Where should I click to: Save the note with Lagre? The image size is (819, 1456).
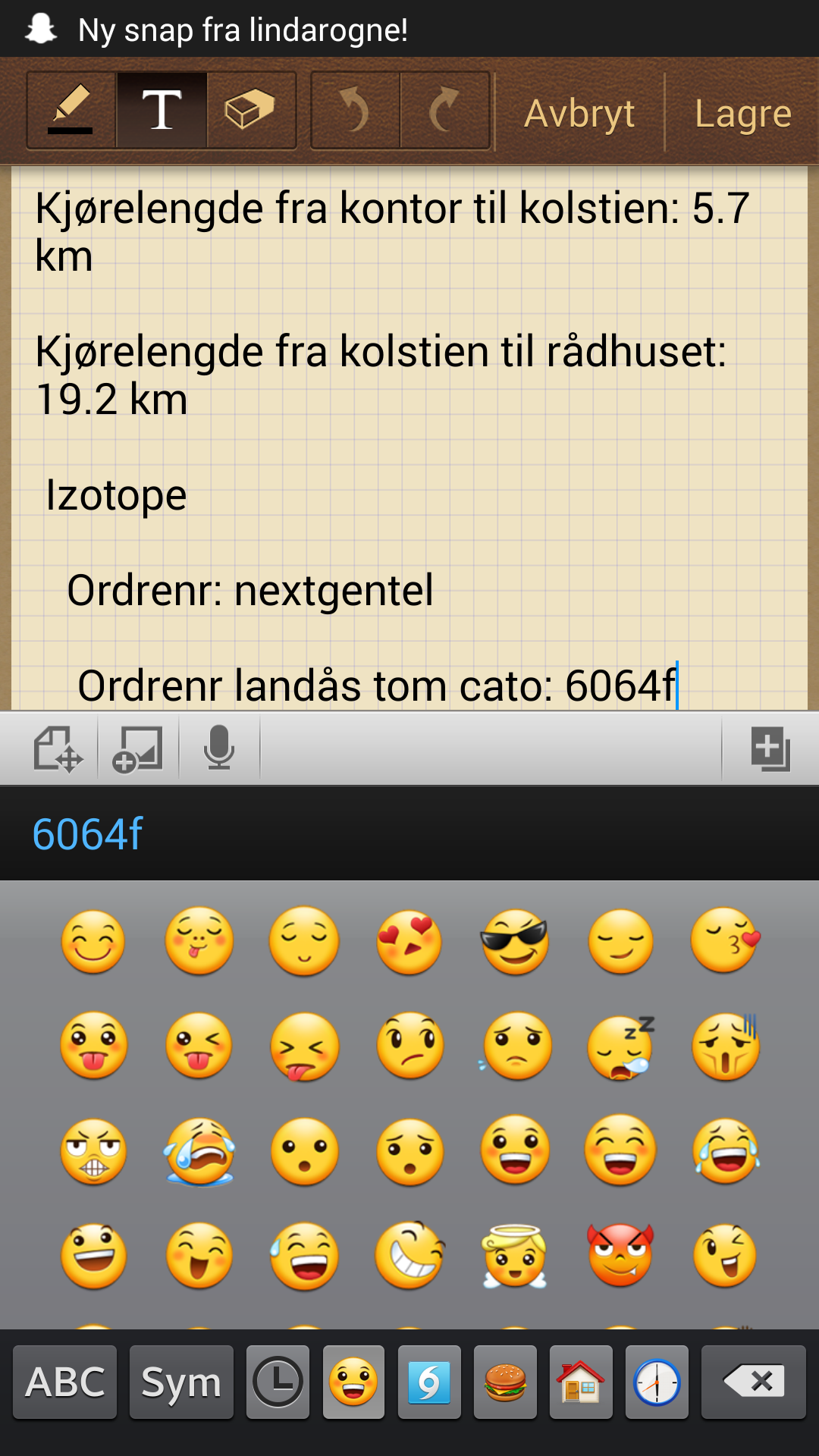click(742, 113)
